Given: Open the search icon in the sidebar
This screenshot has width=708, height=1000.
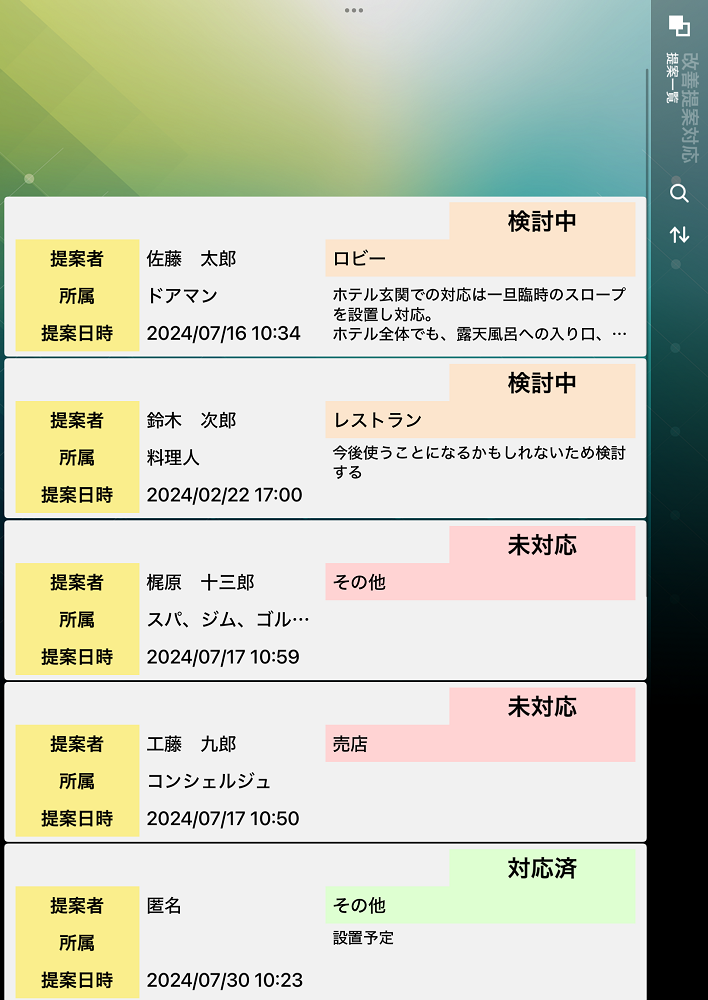Looking at the screenshot, I should click(x=679, y=194).
